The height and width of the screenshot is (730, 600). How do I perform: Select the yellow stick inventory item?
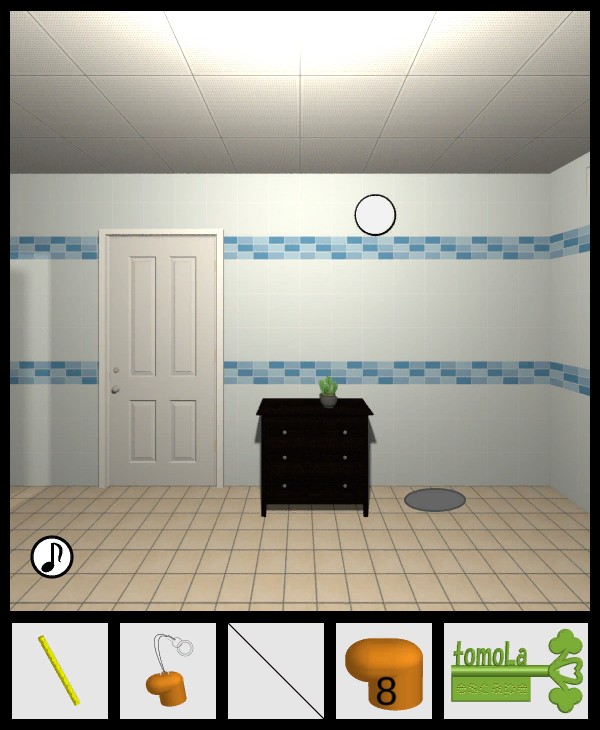[59, 670]
